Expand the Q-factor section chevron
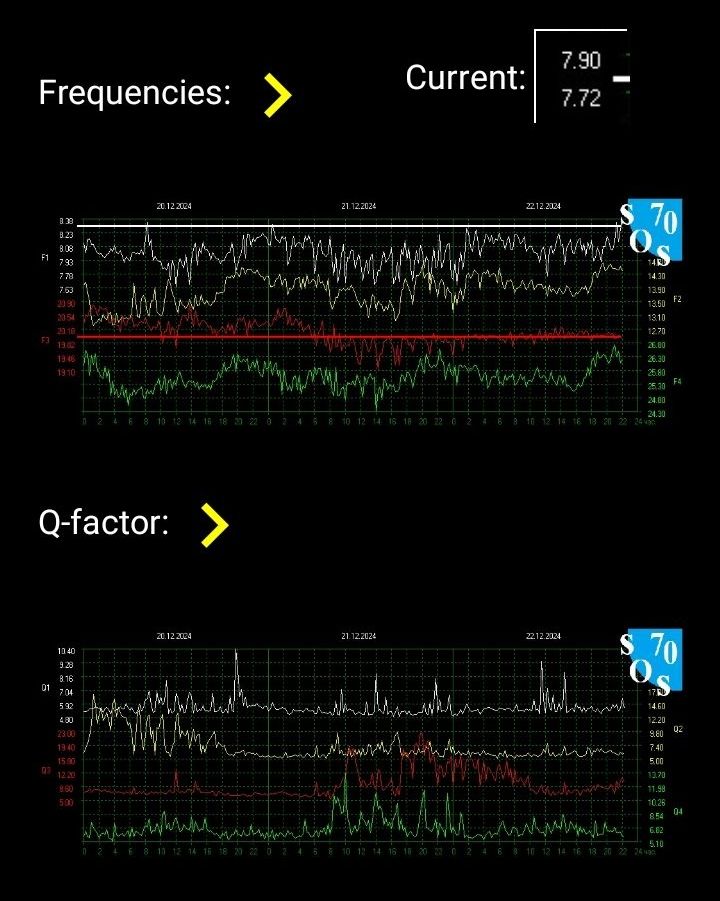The height and width of the screenshot is (901, 720). click(x=214, y=525)
